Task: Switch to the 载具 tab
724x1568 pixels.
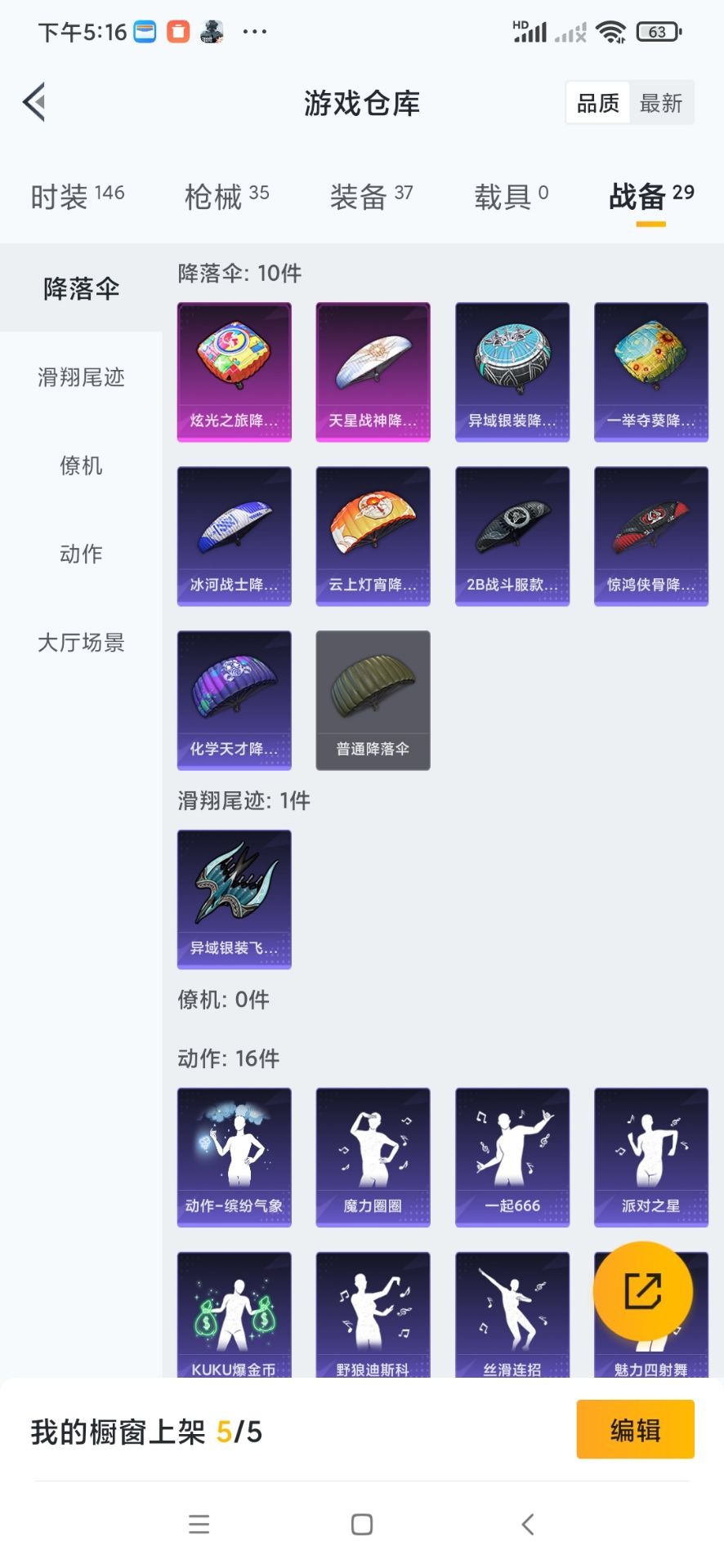Action: 511,197
